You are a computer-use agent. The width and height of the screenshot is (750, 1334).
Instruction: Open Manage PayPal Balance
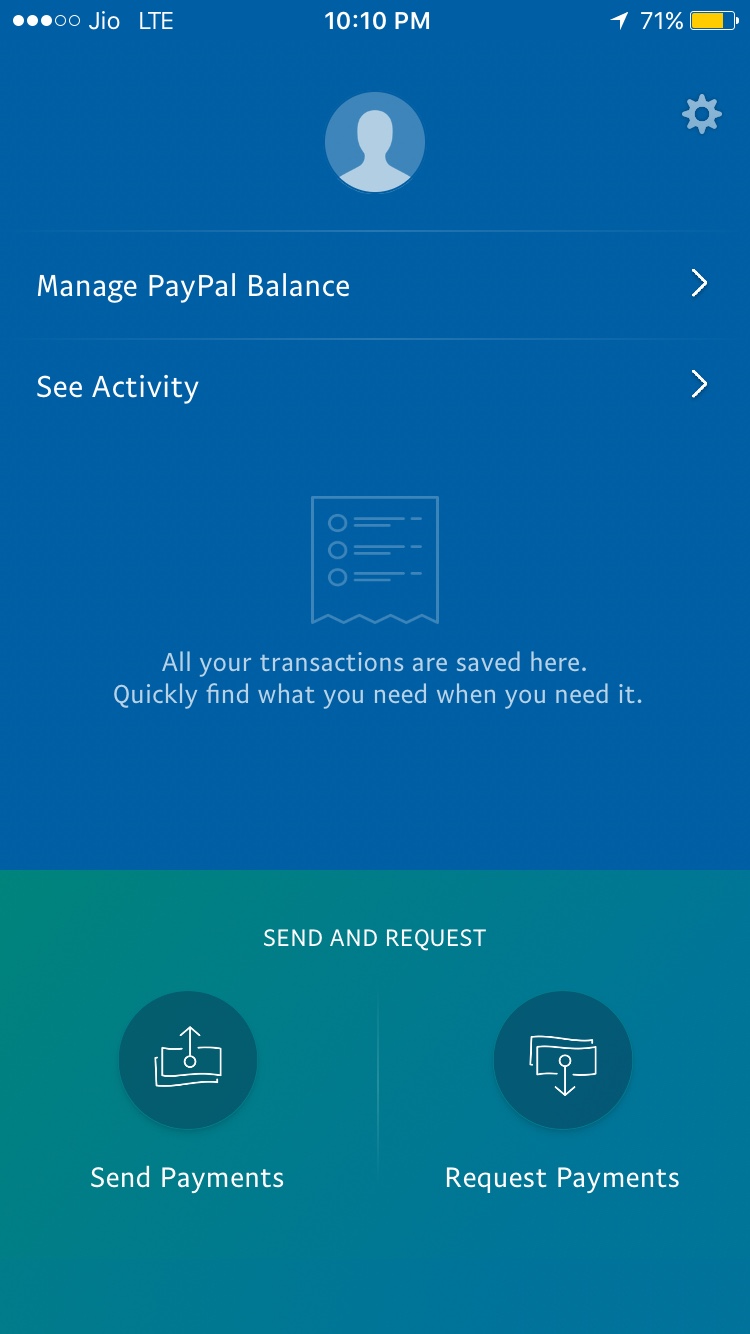pyautogui.click(x=374, y=286)
